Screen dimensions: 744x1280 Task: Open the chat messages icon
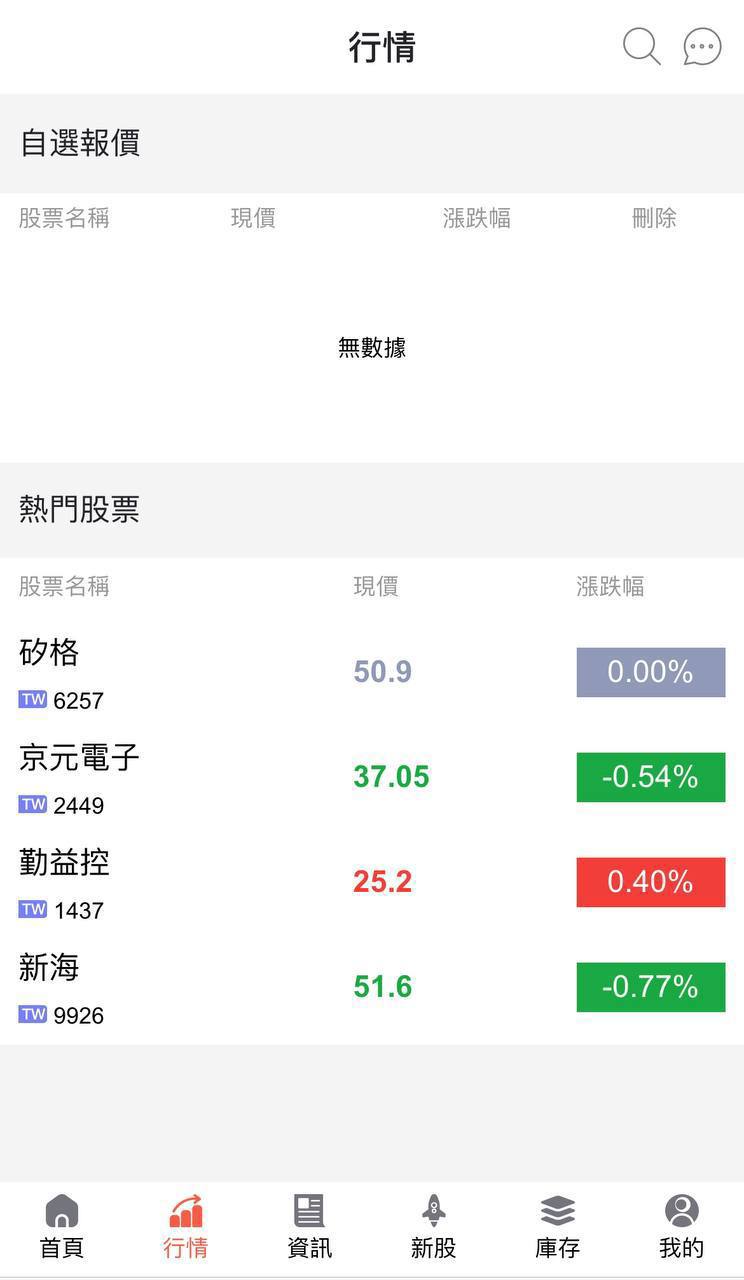point(702,47)
